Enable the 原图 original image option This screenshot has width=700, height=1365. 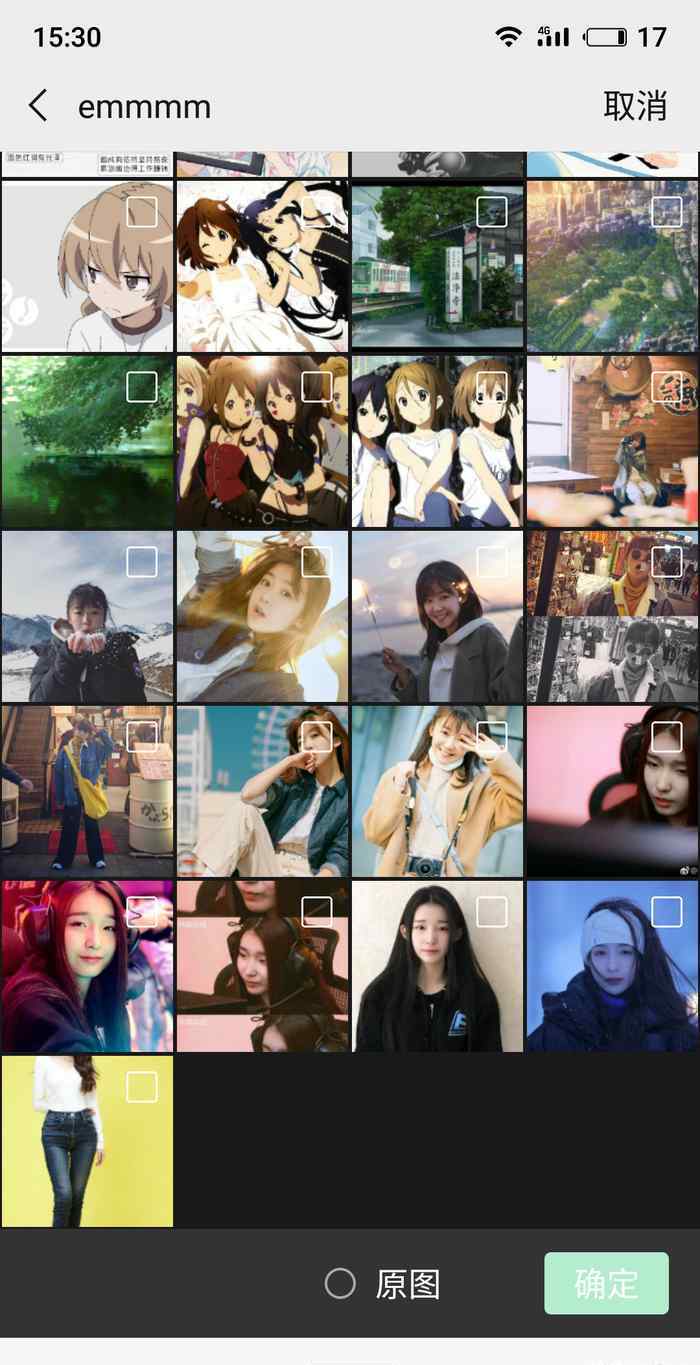pyautogui.click(x=383, y=1283)
